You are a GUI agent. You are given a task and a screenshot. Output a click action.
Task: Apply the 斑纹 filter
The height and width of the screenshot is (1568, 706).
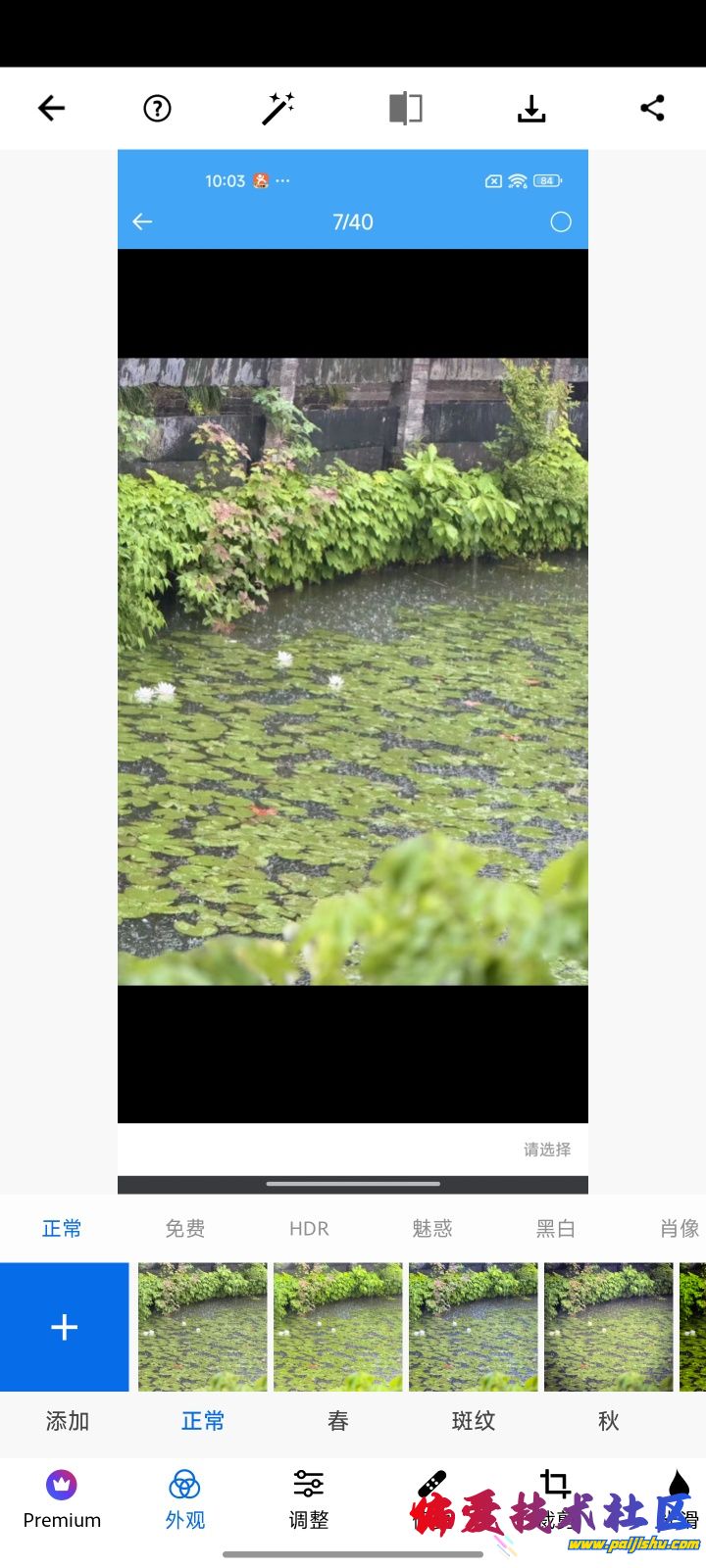(474, 1327)
